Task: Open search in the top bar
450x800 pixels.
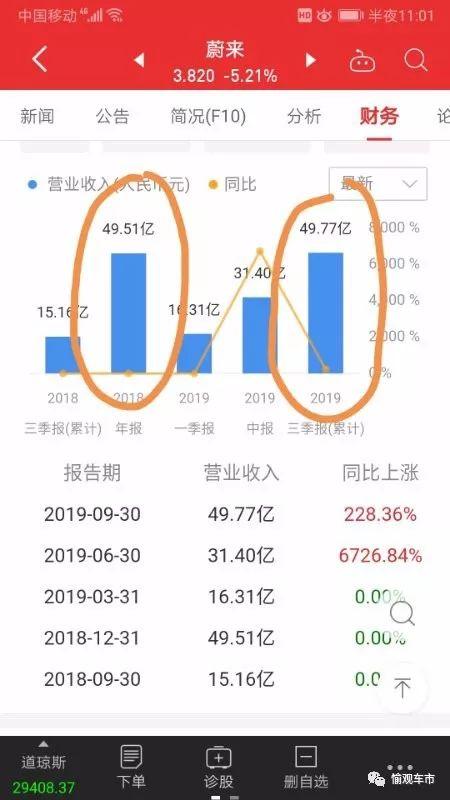Action: 416,61
